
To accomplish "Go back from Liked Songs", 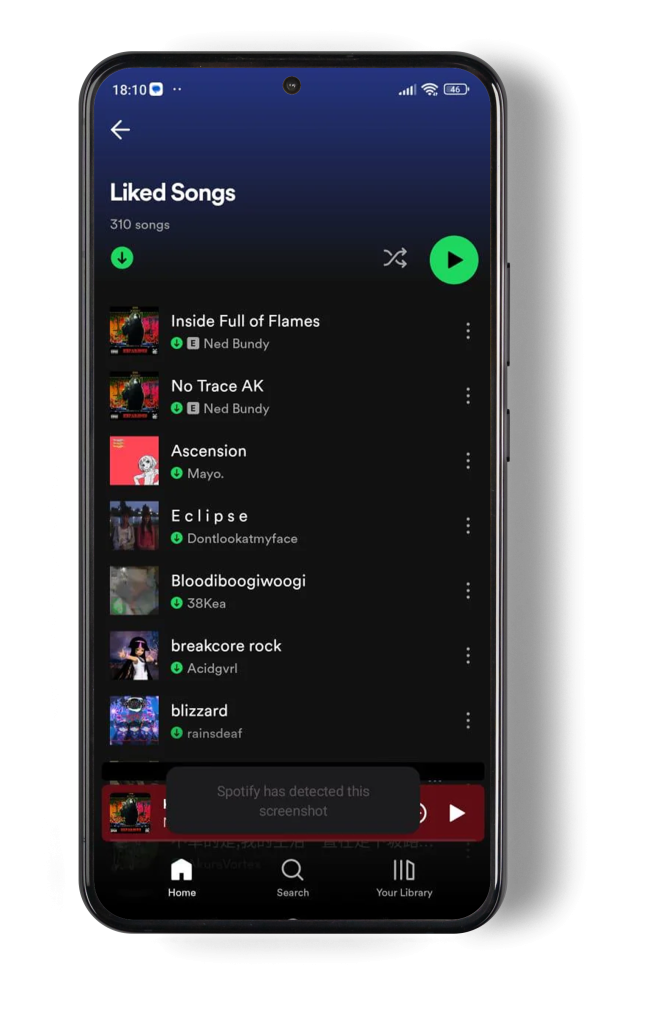I will coord(120,130).
